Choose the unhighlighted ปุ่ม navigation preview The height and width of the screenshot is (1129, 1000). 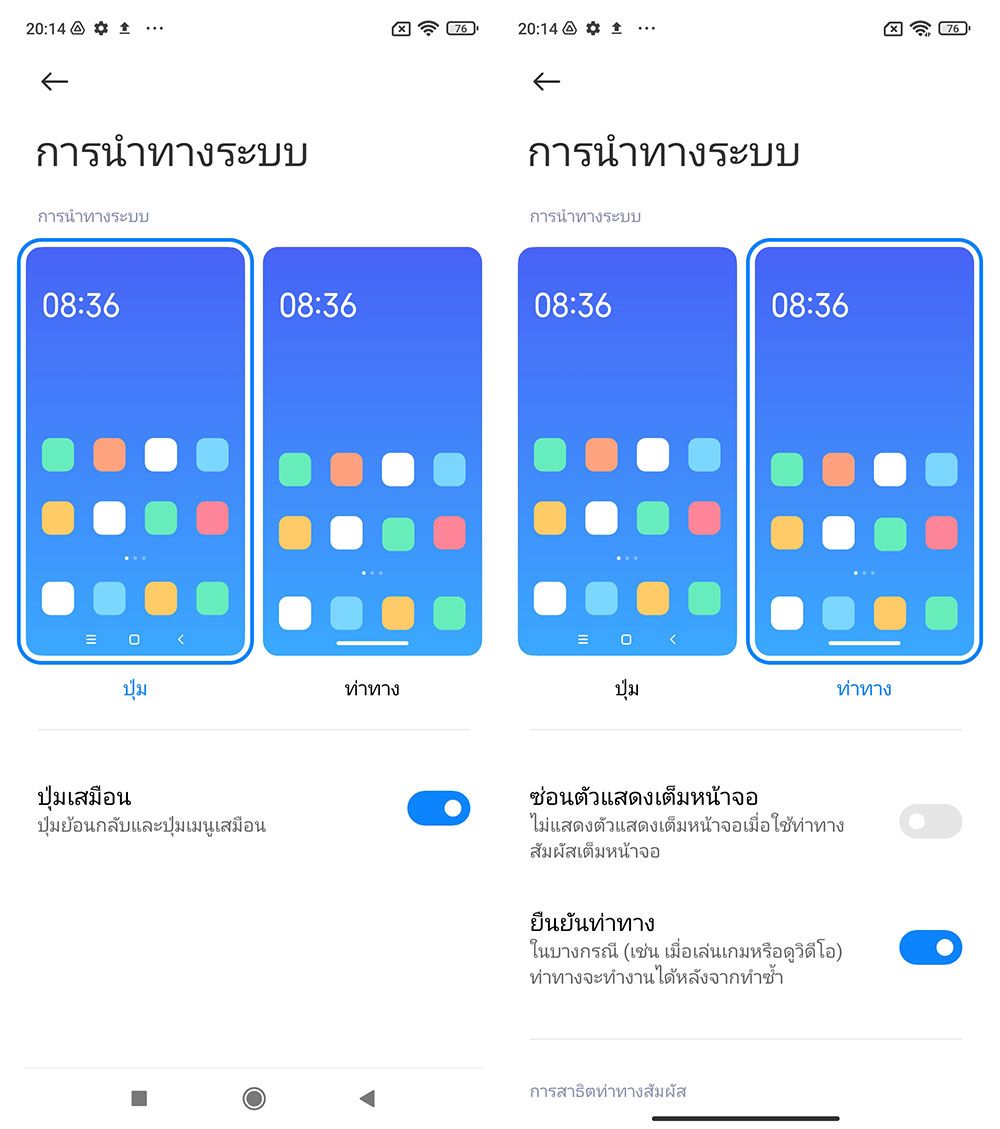click(x=627, y=451)
